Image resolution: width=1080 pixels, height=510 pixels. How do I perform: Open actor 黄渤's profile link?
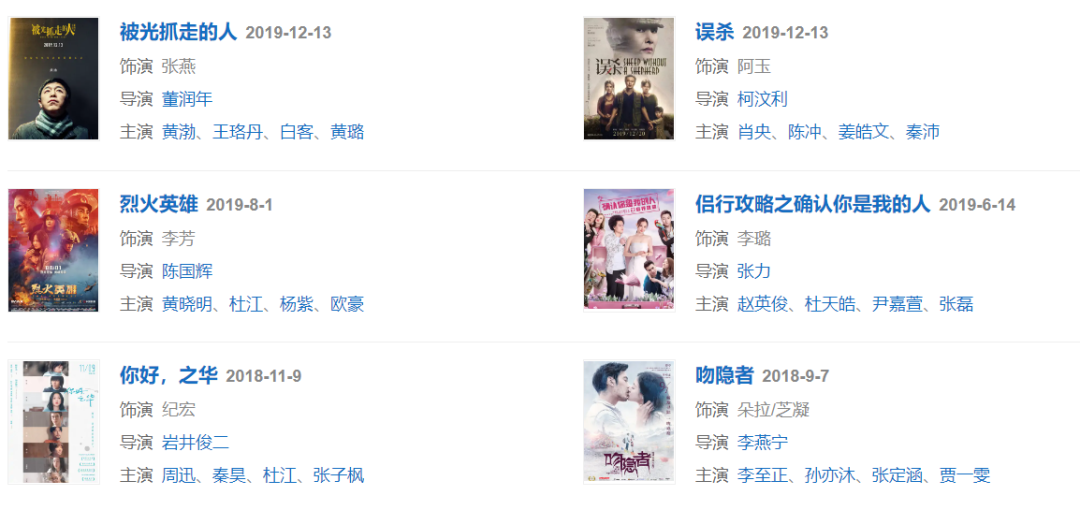tap(178, 132)
